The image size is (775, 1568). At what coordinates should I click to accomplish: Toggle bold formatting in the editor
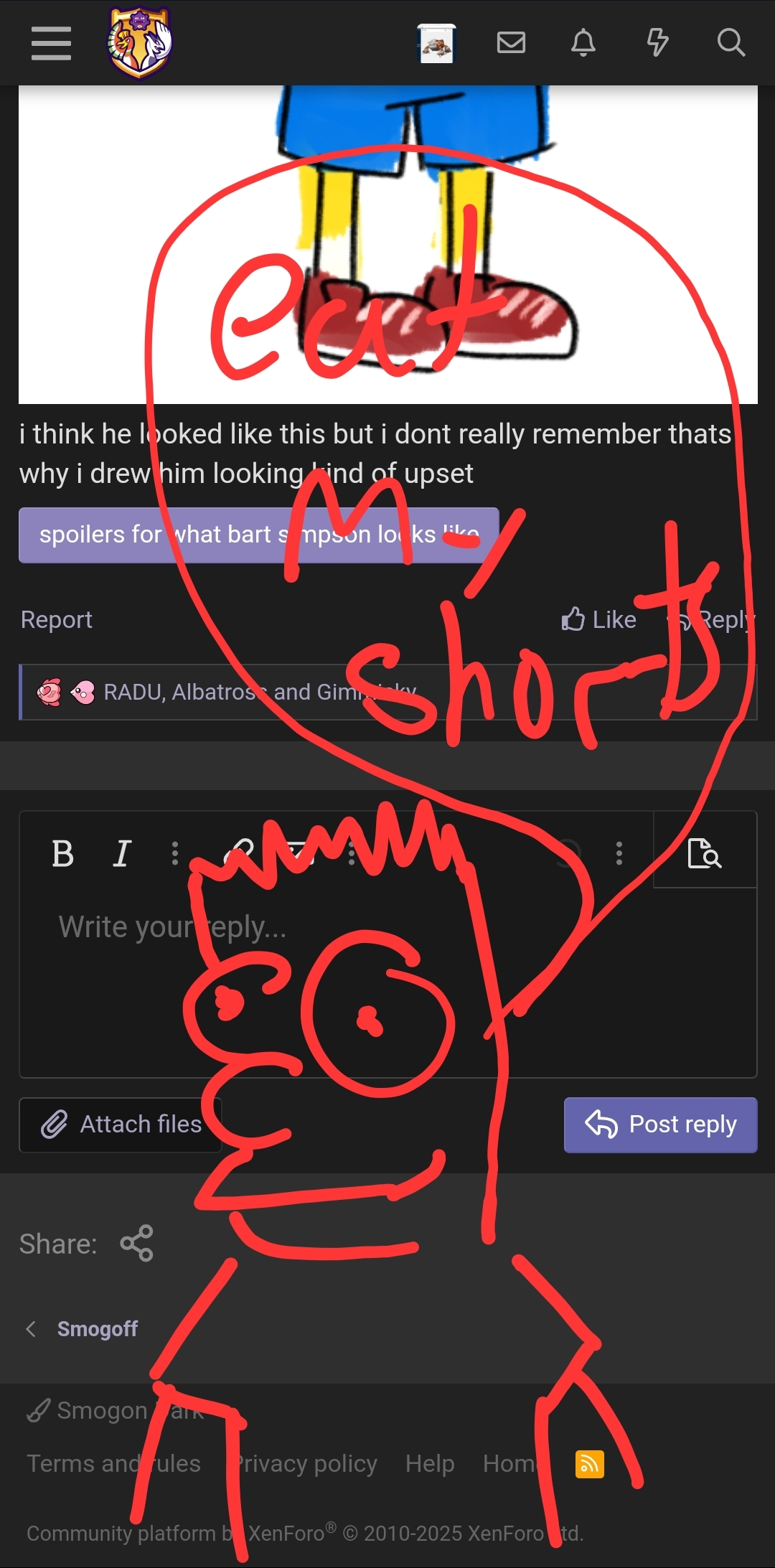[62, 854]
